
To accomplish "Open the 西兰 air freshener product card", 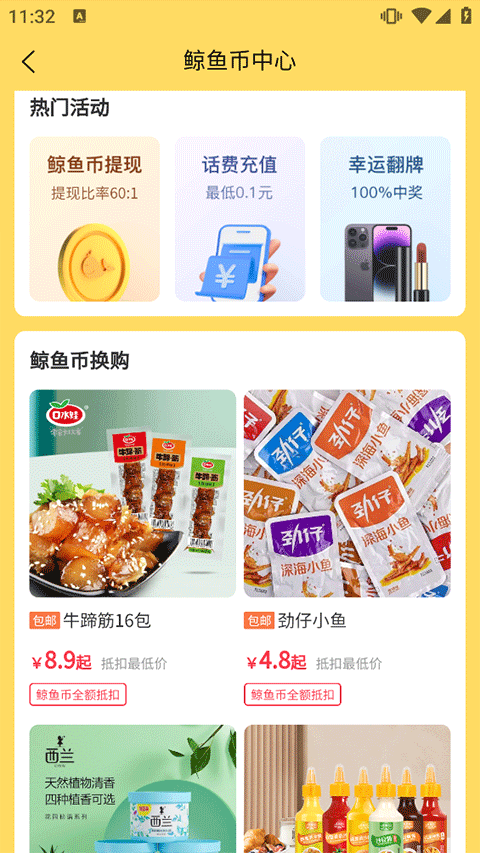I will pos(133,788).
